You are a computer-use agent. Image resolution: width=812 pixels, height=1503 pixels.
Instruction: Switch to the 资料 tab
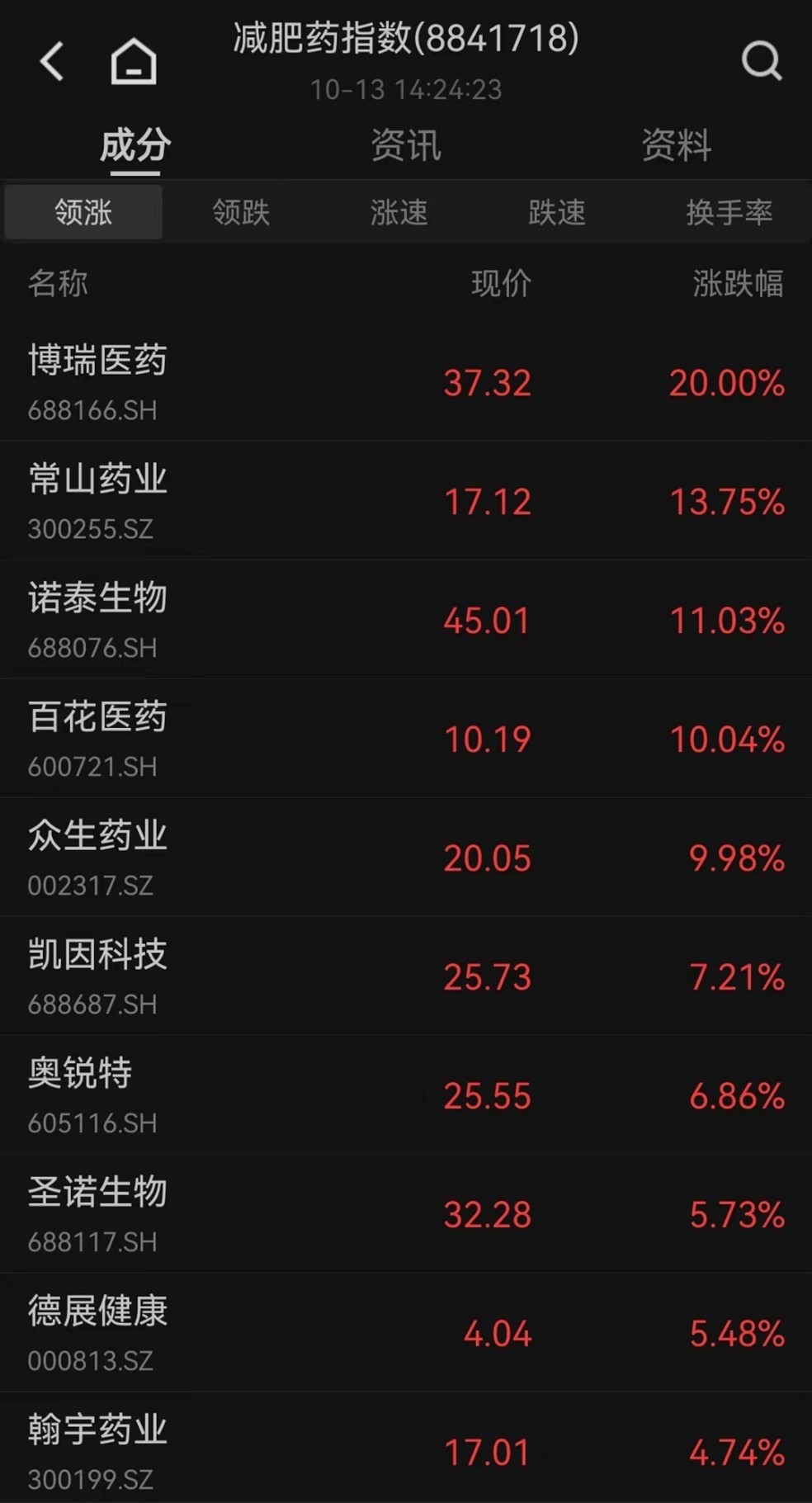click(x=676, y=146)
